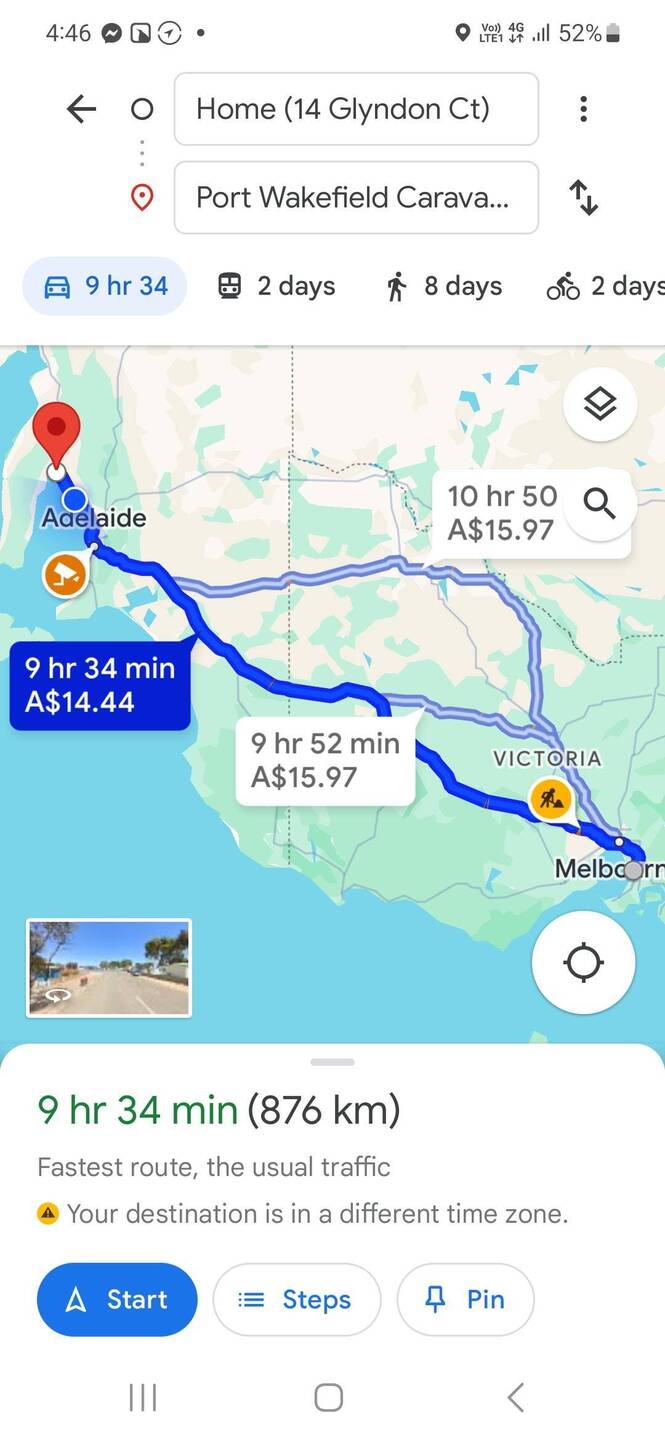Image resolution: width=665 pixels, height=1440 pixels.
Task: Open the Street View preview thumbnail
Action: click(x=109, y=967)
